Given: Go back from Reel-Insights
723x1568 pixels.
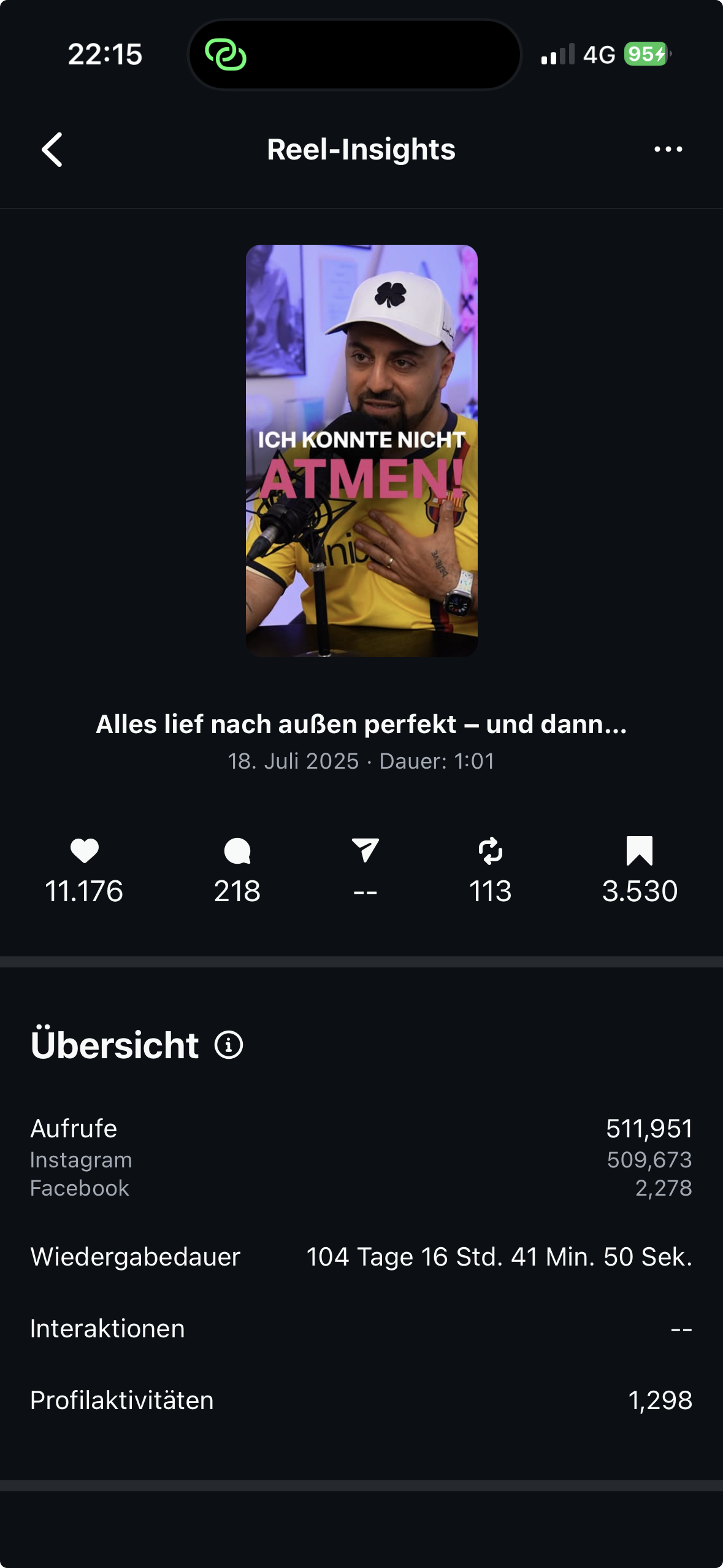Looking at the screenshot, I should 53,150.
